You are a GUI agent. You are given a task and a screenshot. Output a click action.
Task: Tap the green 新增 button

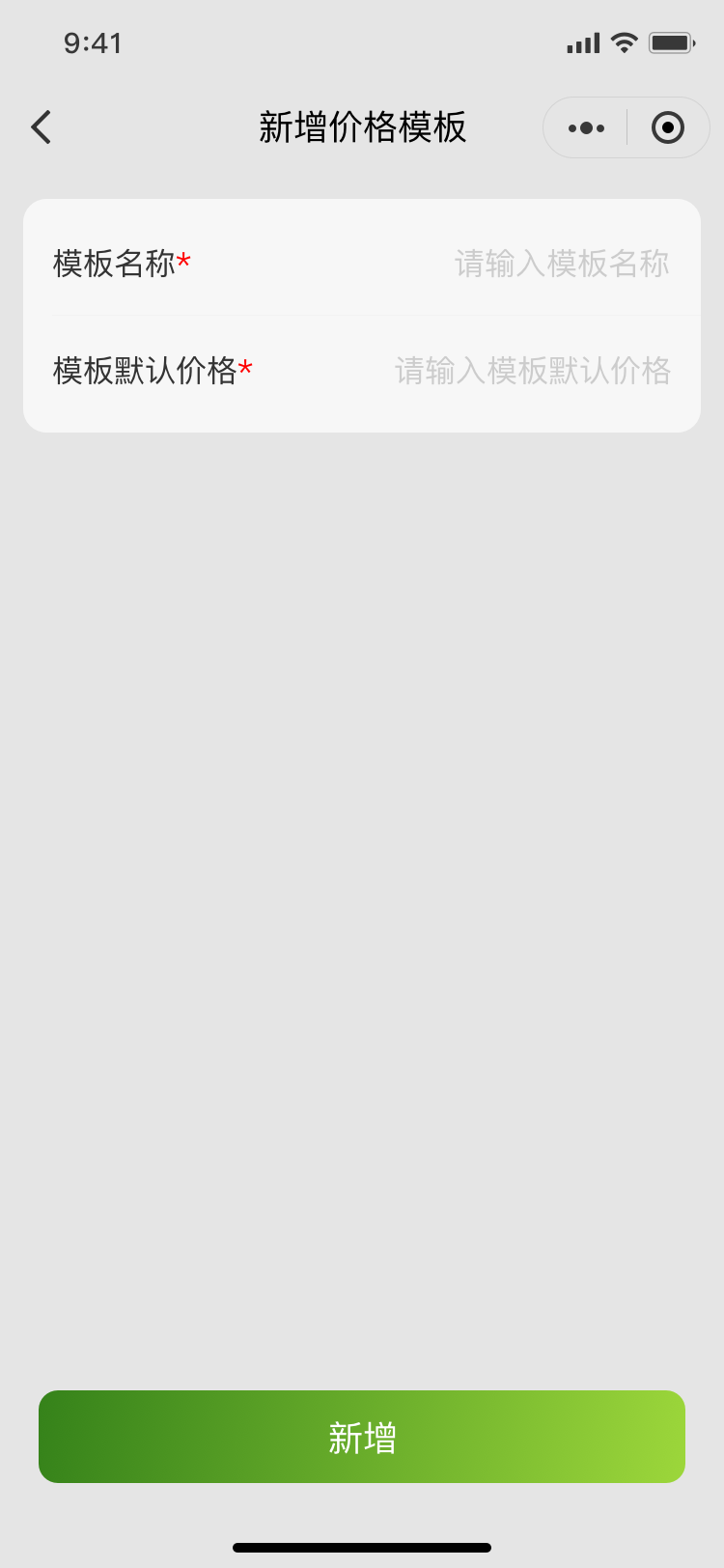(362, 1437)
